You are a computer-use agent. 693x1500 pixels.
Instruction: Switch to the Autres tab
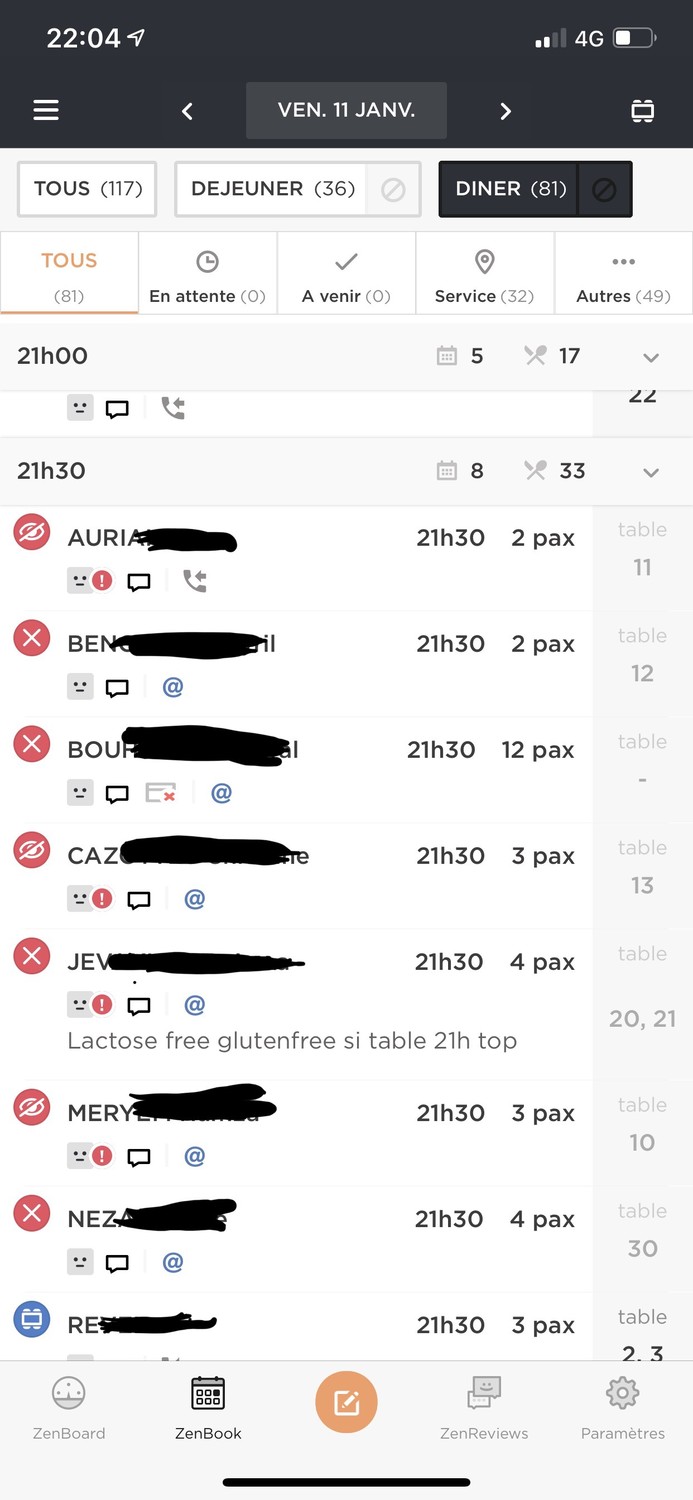pos(623,275)
